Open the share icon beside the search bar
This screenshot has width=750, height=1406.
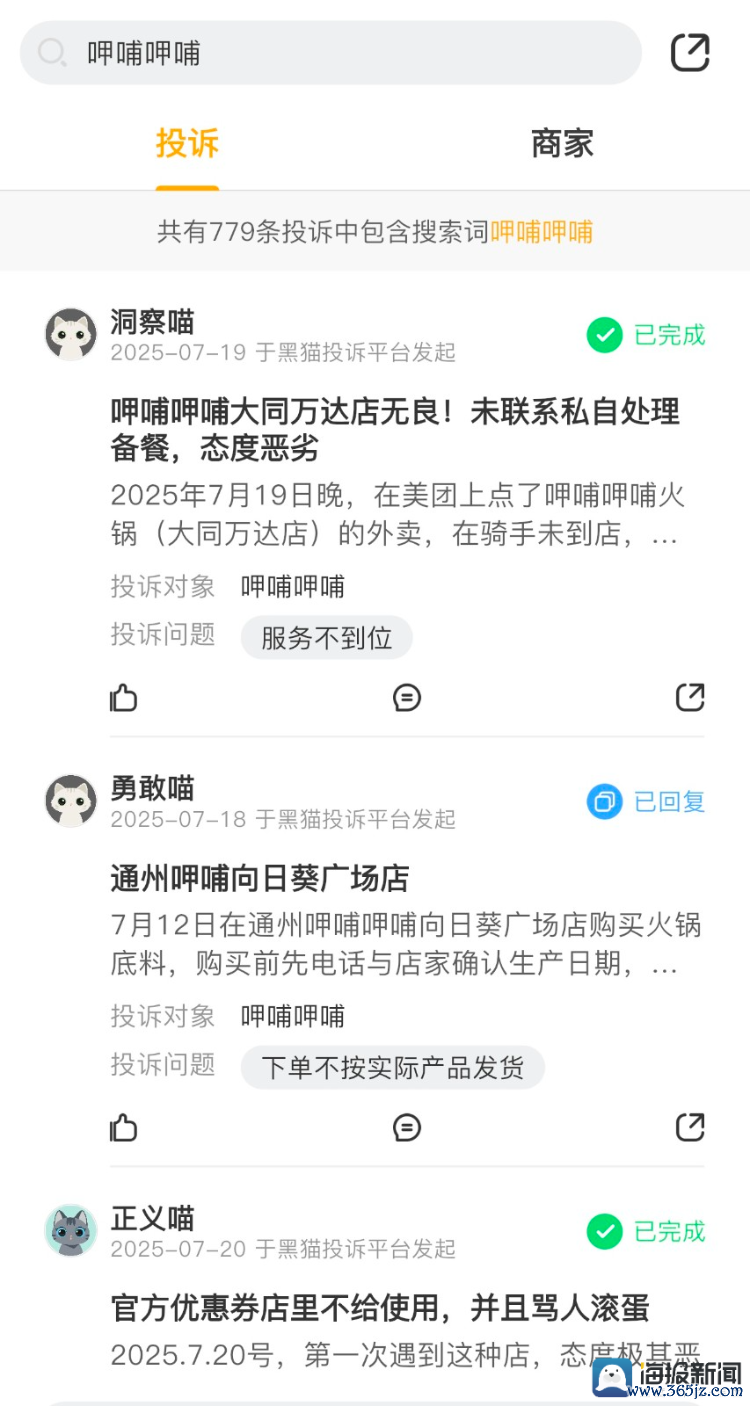click(690, 53)
